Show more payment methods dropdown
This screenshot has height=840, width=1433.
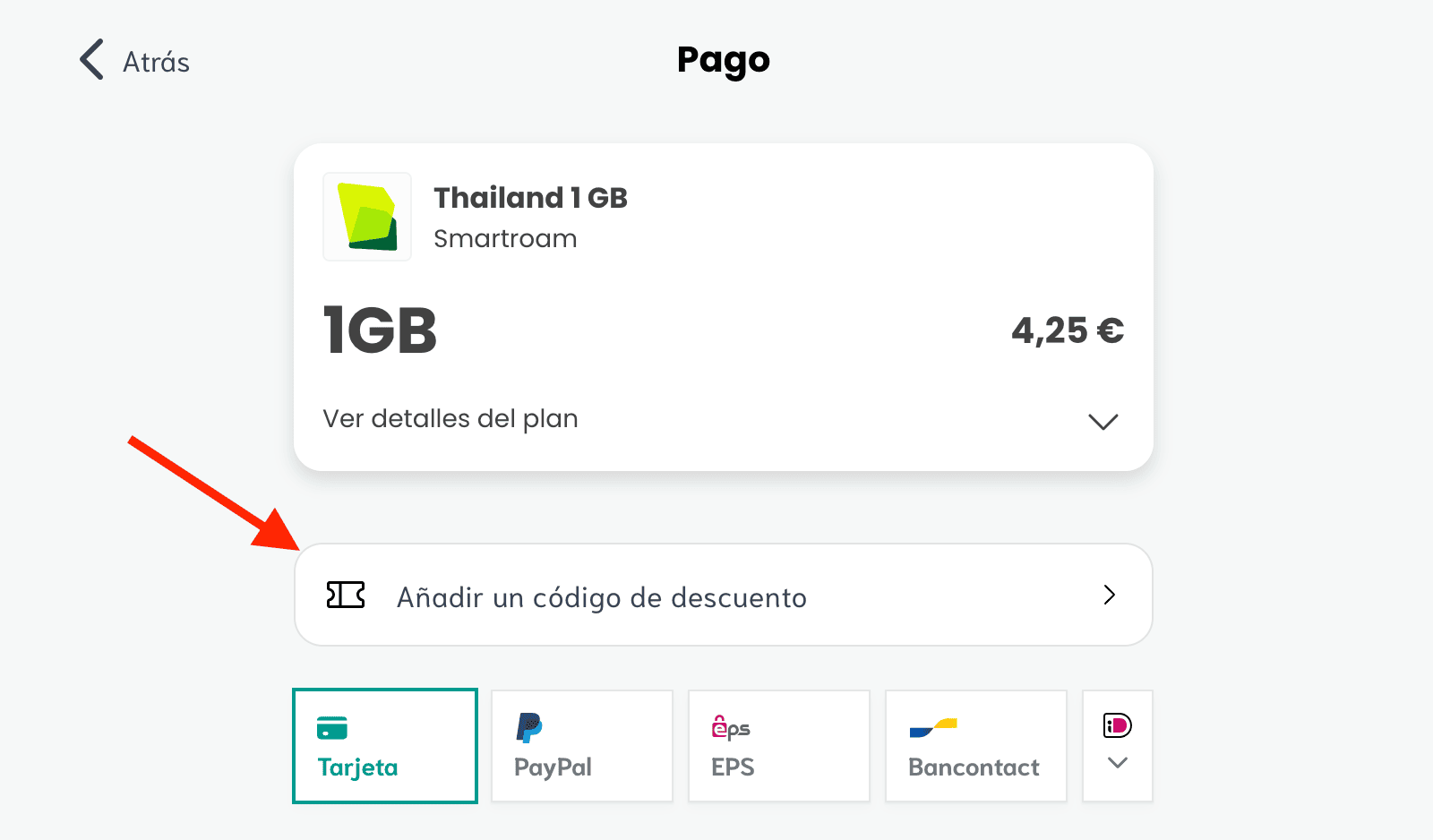[1117, 746]
